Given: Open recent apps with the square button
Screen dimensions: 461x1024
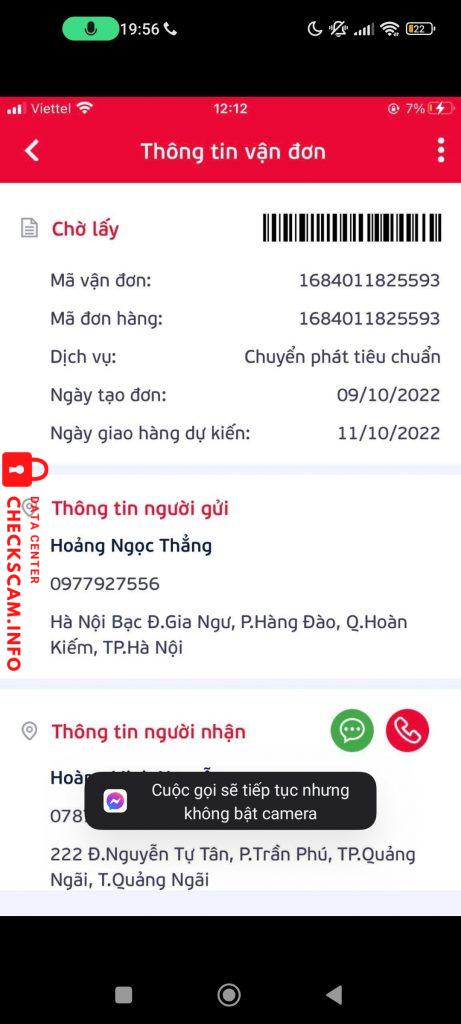Looking at the screenshot, I should tap(123, 995).
